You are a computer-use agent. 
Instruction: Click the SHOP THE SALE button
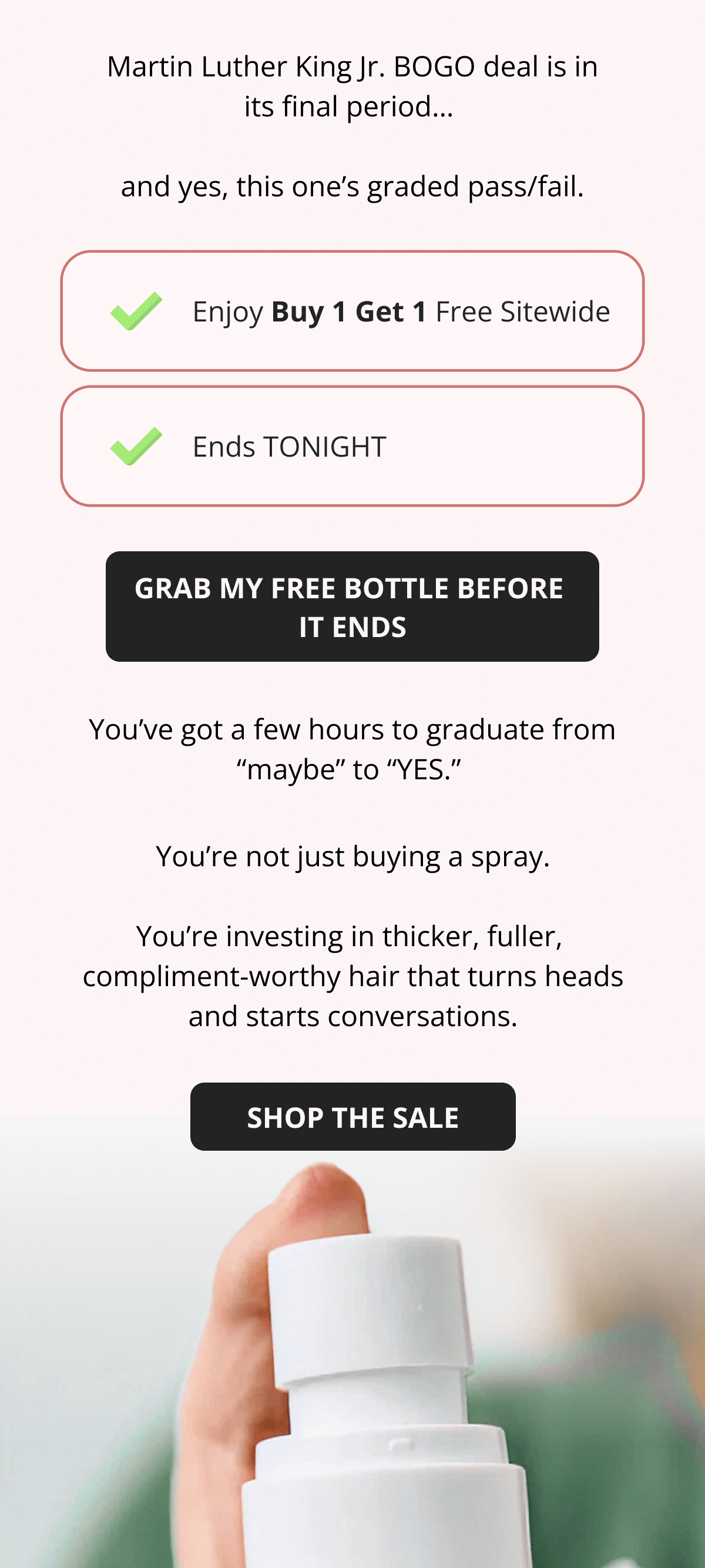353,1118
